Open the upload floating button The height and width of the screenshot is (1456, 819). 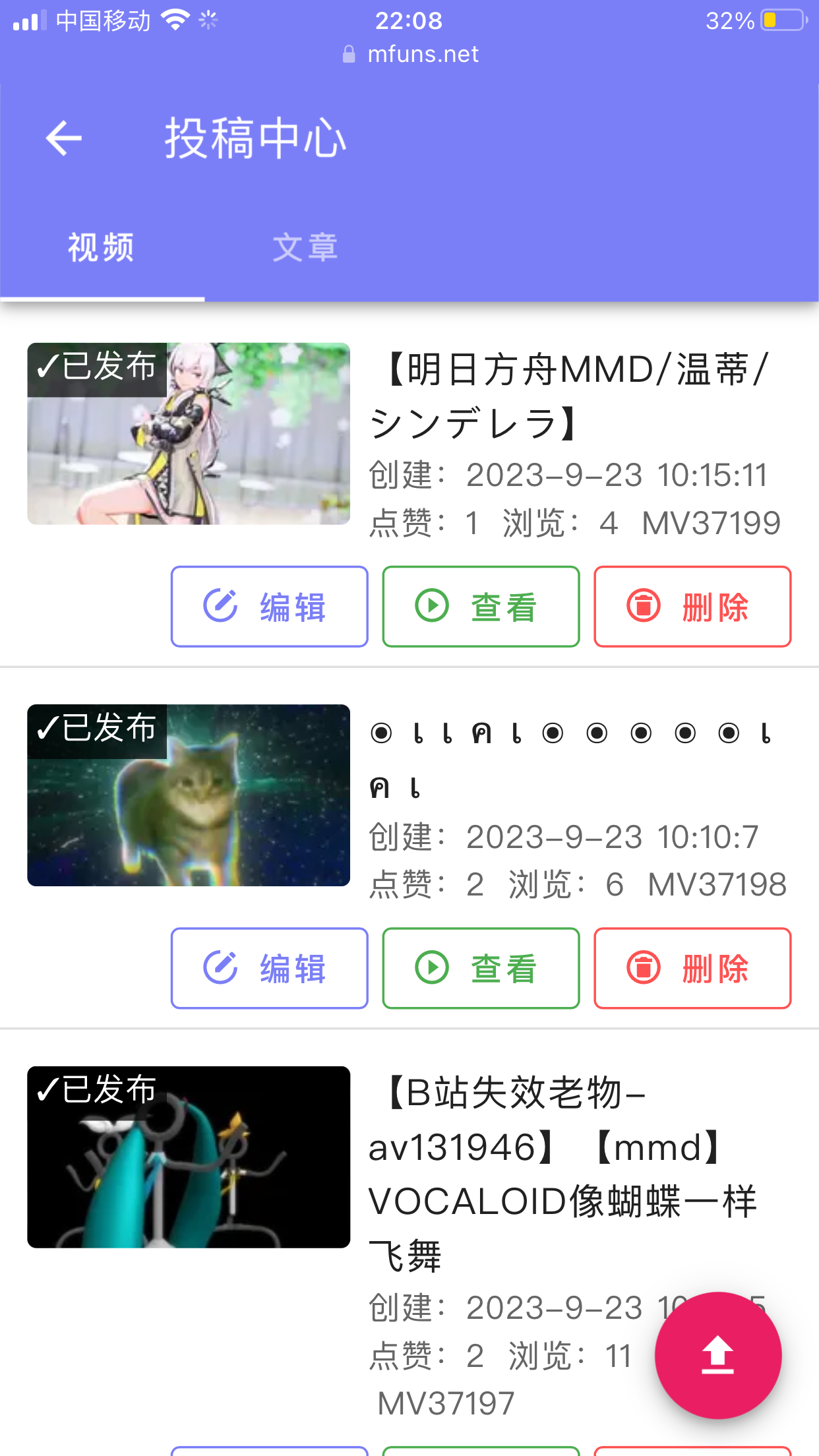717,1355
